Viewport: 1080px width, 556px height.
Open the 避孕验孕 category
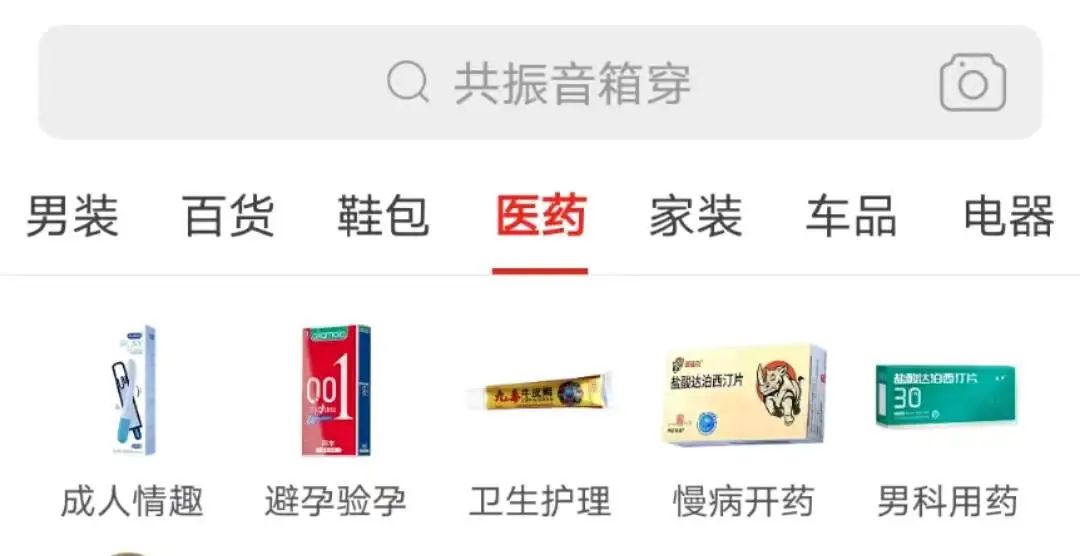pyautogui.click(x=336, y=420)
